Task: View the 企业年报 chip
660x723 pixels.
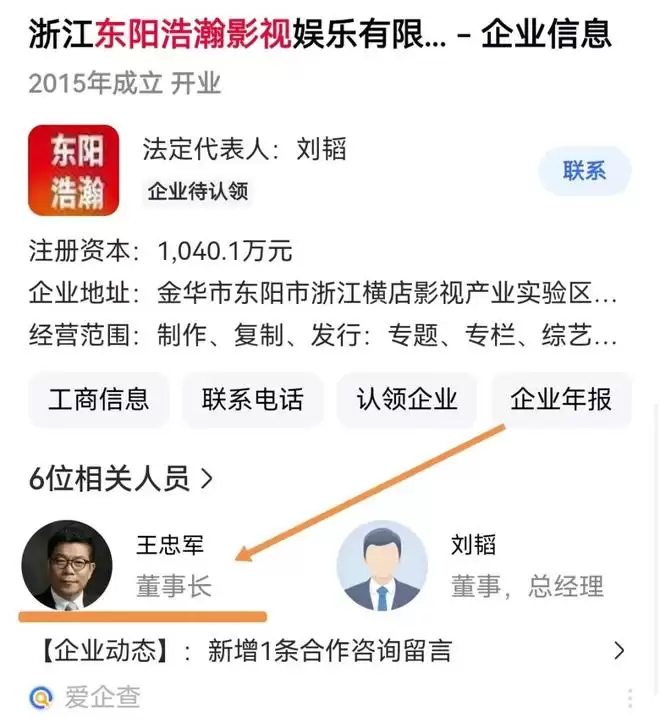Action: 561,400
